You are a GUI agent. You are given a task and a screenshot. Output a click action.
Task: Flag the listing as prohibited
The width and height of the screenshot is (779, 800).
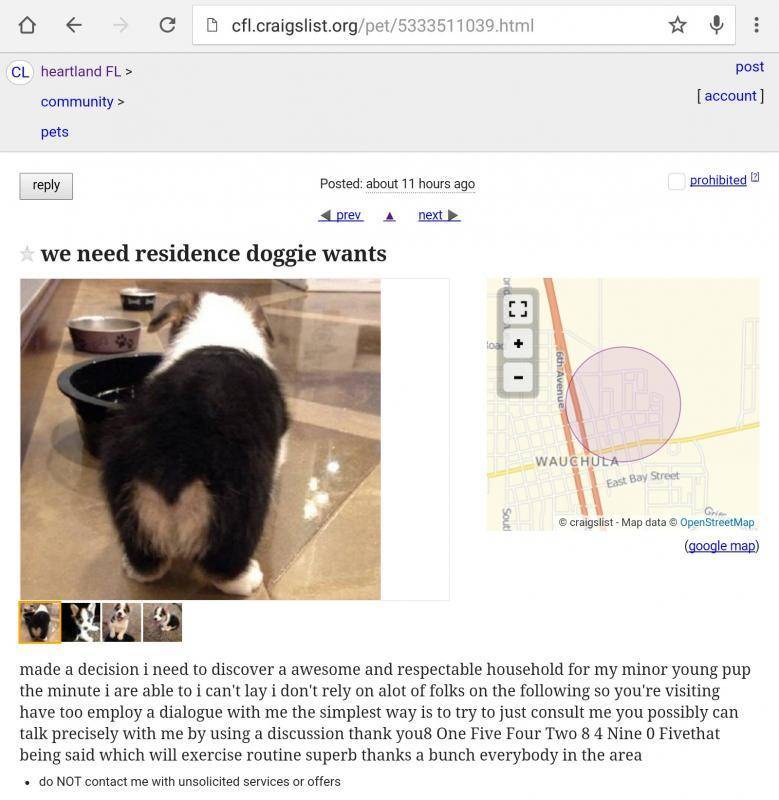(x=717, y=180)
